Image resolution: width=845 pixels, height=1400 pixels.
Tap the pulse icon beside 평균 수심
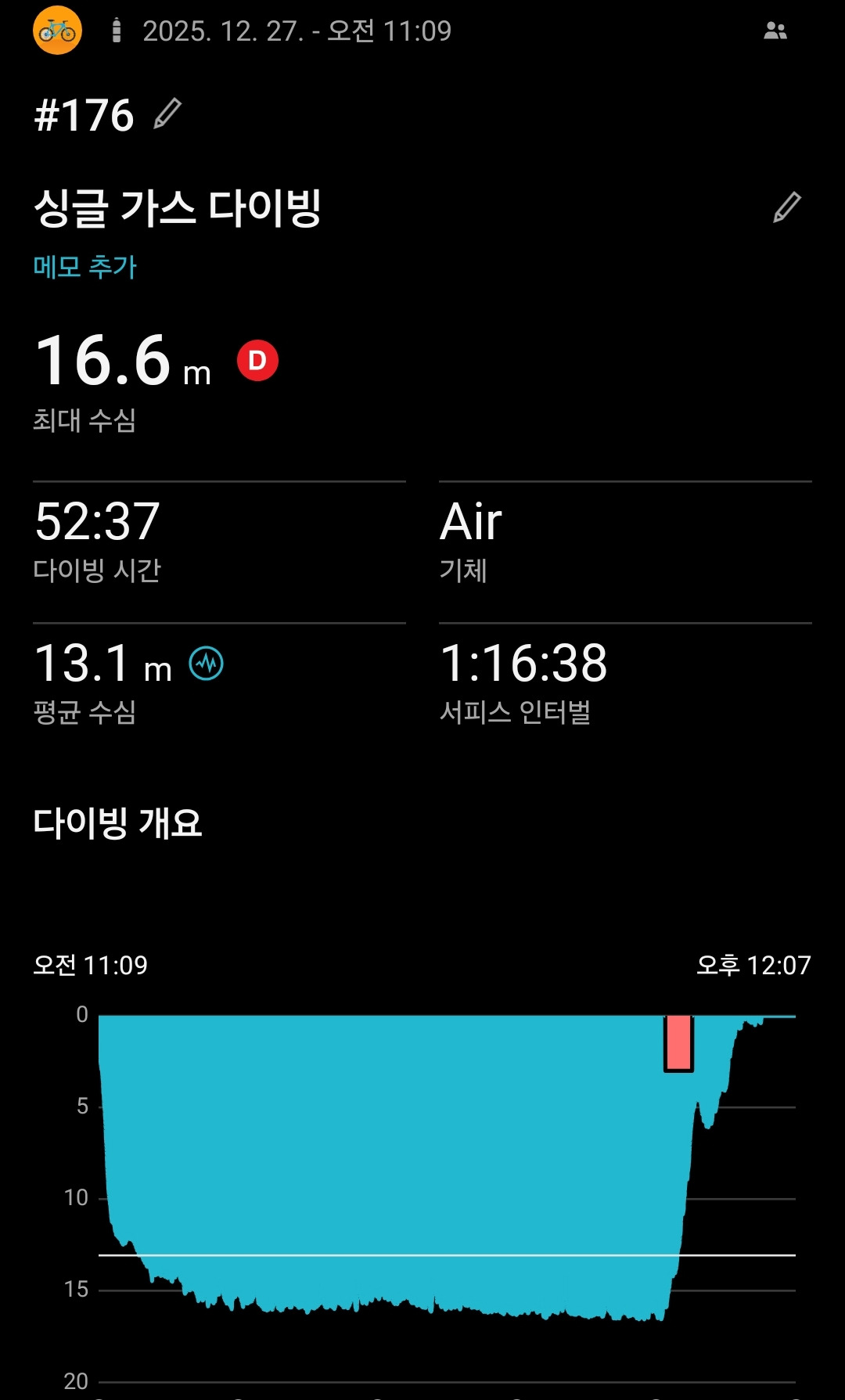click(x=207, y=664)
